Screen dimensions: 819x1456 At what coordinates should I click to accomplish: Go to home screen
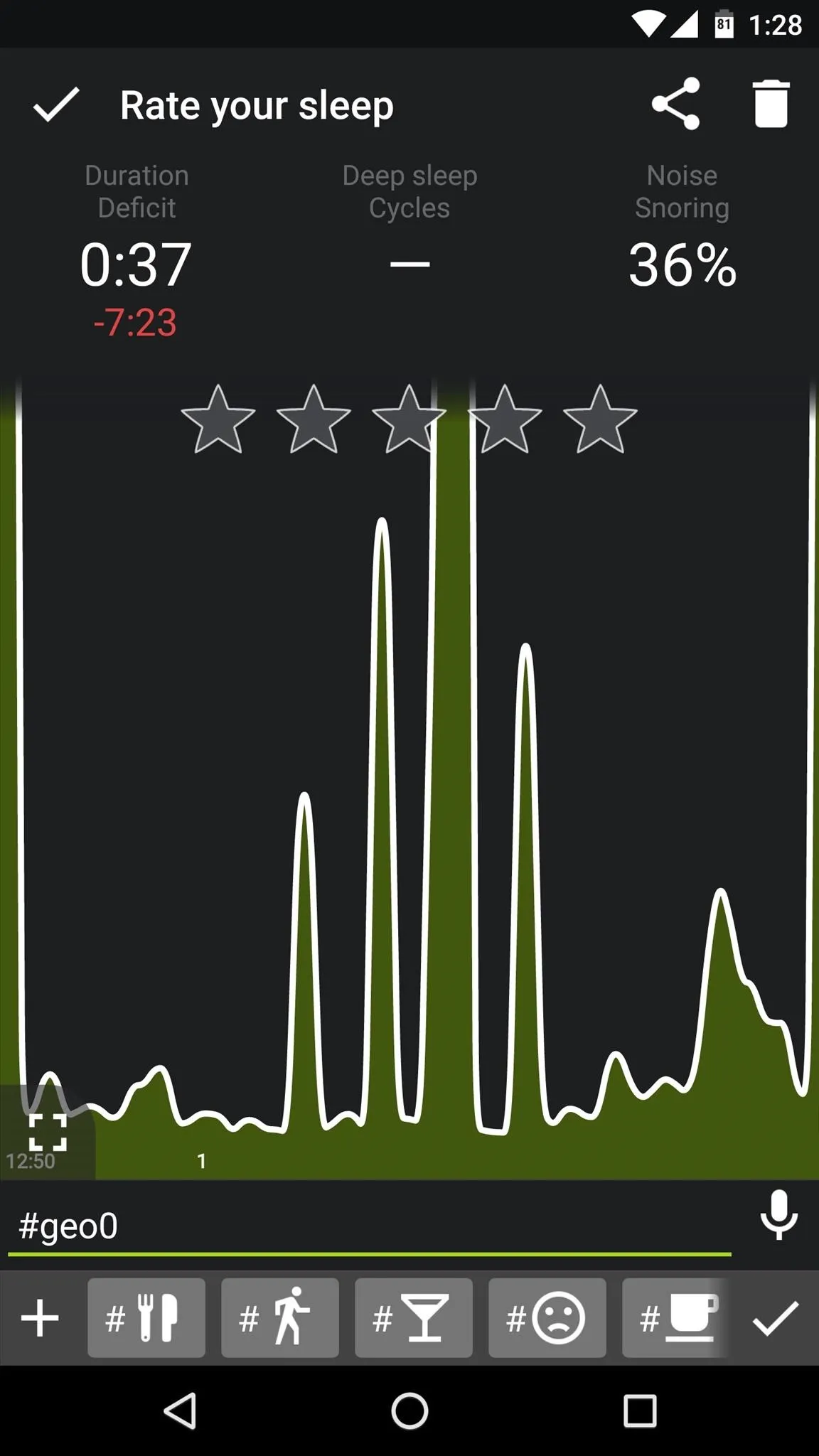coord(409,1410)
